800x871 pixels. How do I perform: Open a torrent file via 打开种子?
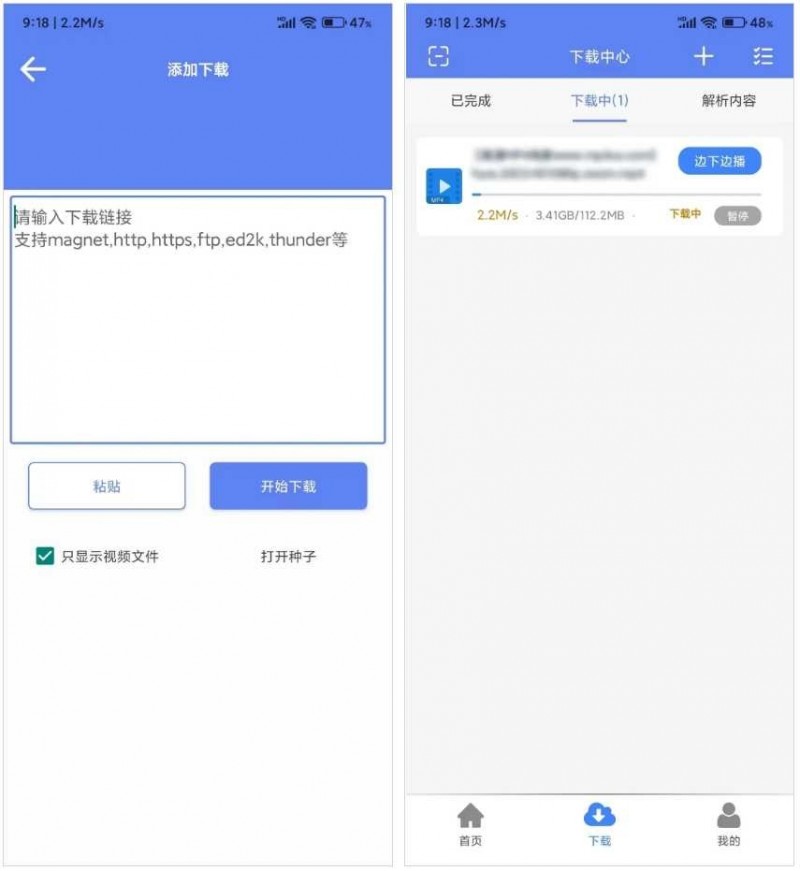[288, 556]
